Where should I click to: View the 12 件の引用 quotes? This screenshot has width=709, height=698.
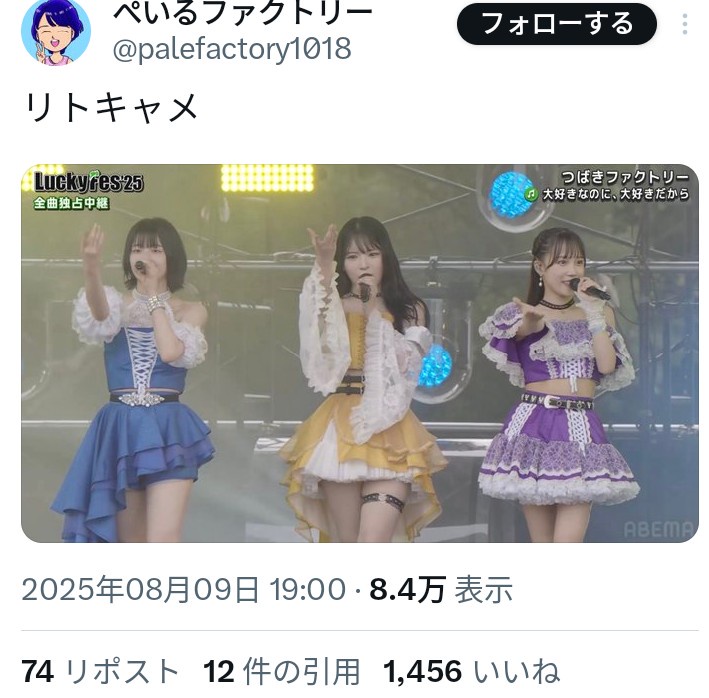281,671
